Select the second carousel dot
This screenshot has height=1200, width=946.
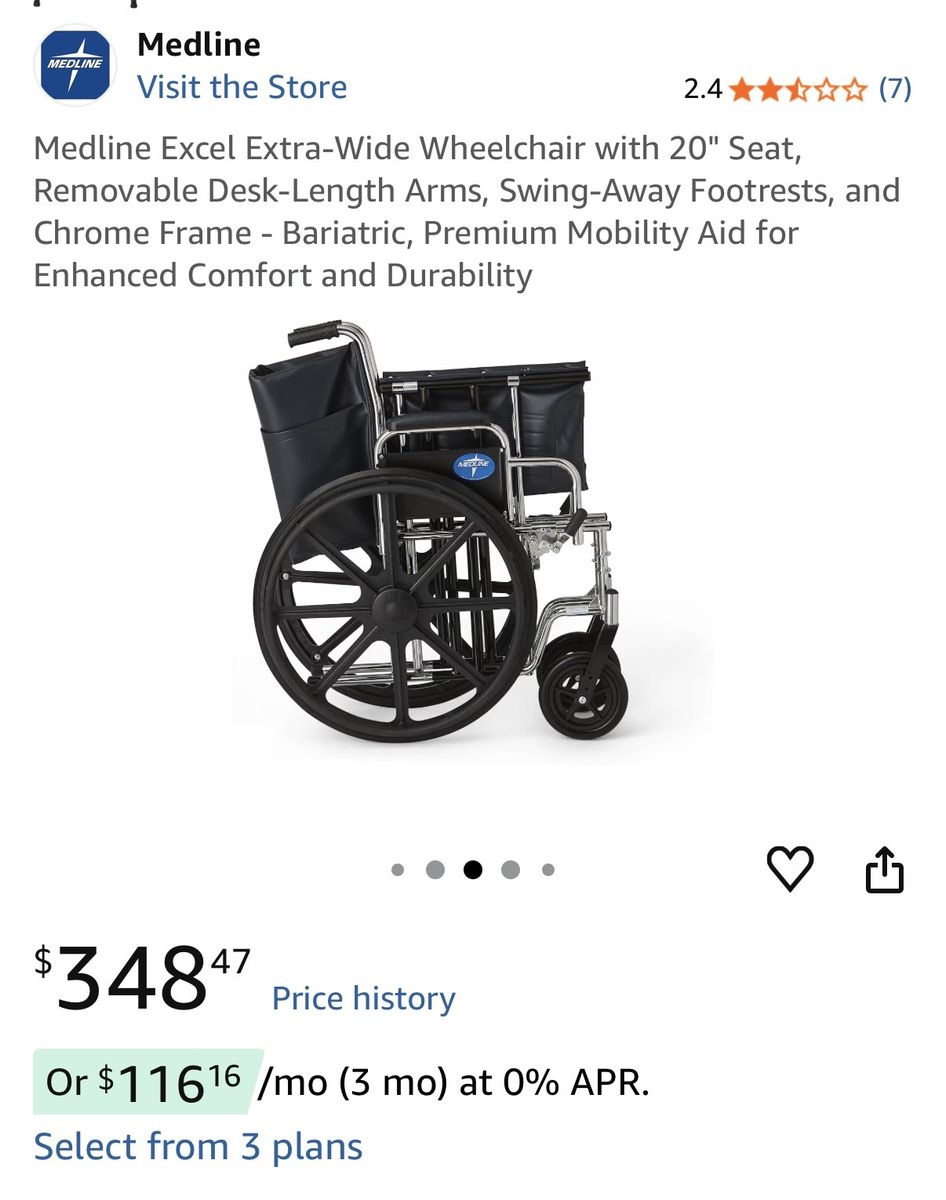[x=436, y=869]
